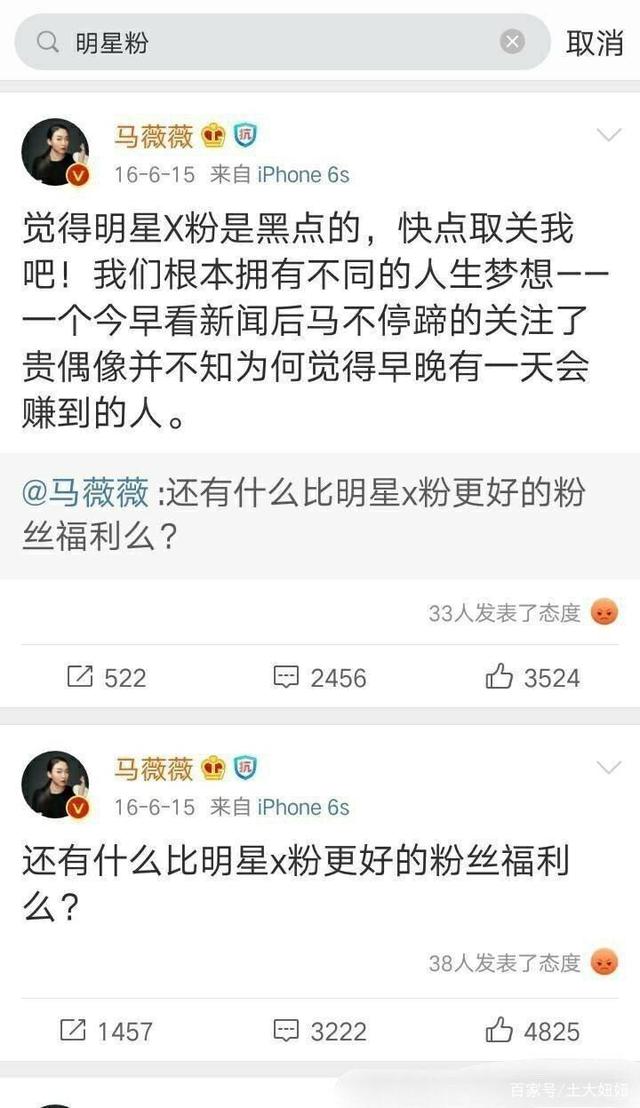Viewport: 640px width, 1108px height.
Task: Expand the dropdown arrow on the second post
Action: pyautogui.click(x=608, y=768)
